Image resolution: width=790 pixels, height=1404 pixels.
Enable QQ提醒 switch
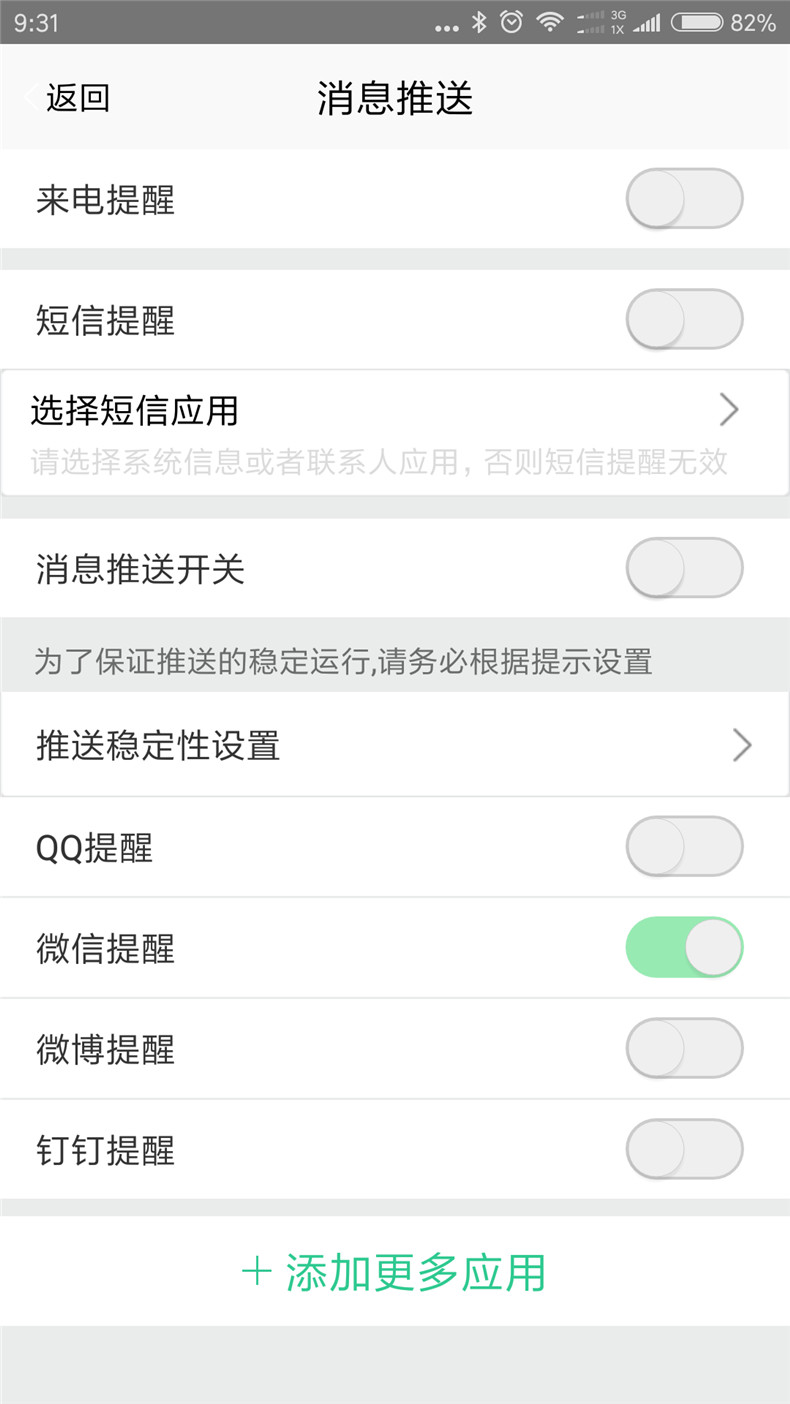pos(684,847)
